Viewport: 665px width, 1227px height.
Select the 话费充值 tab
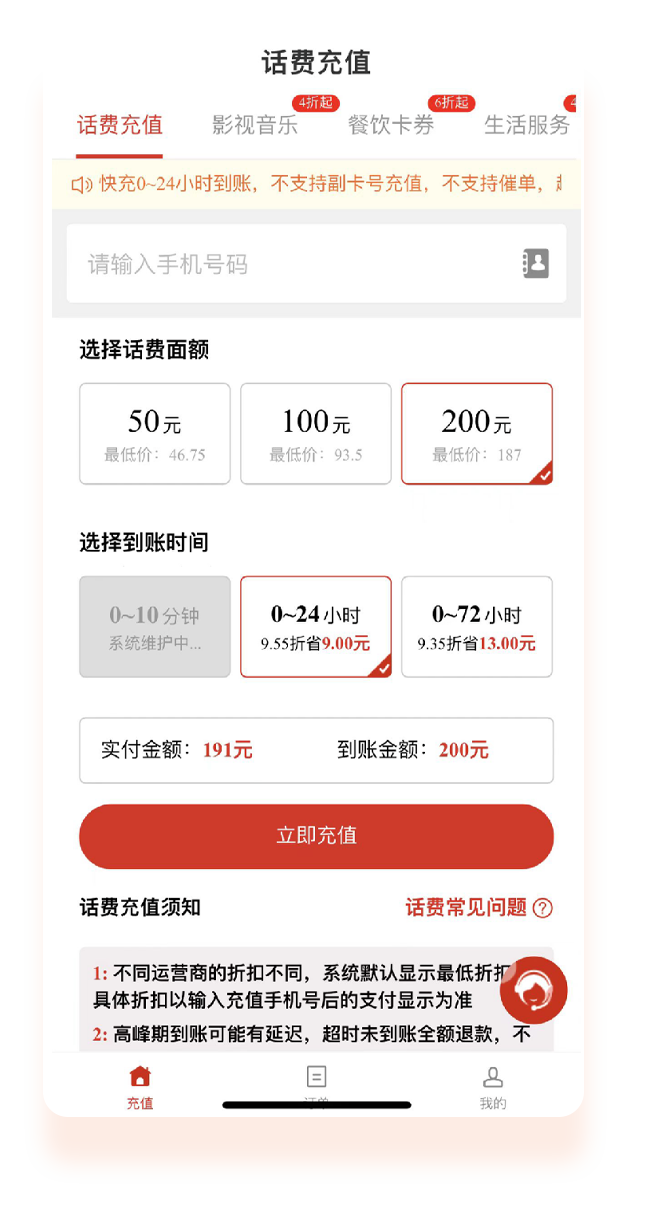point(119,125)
